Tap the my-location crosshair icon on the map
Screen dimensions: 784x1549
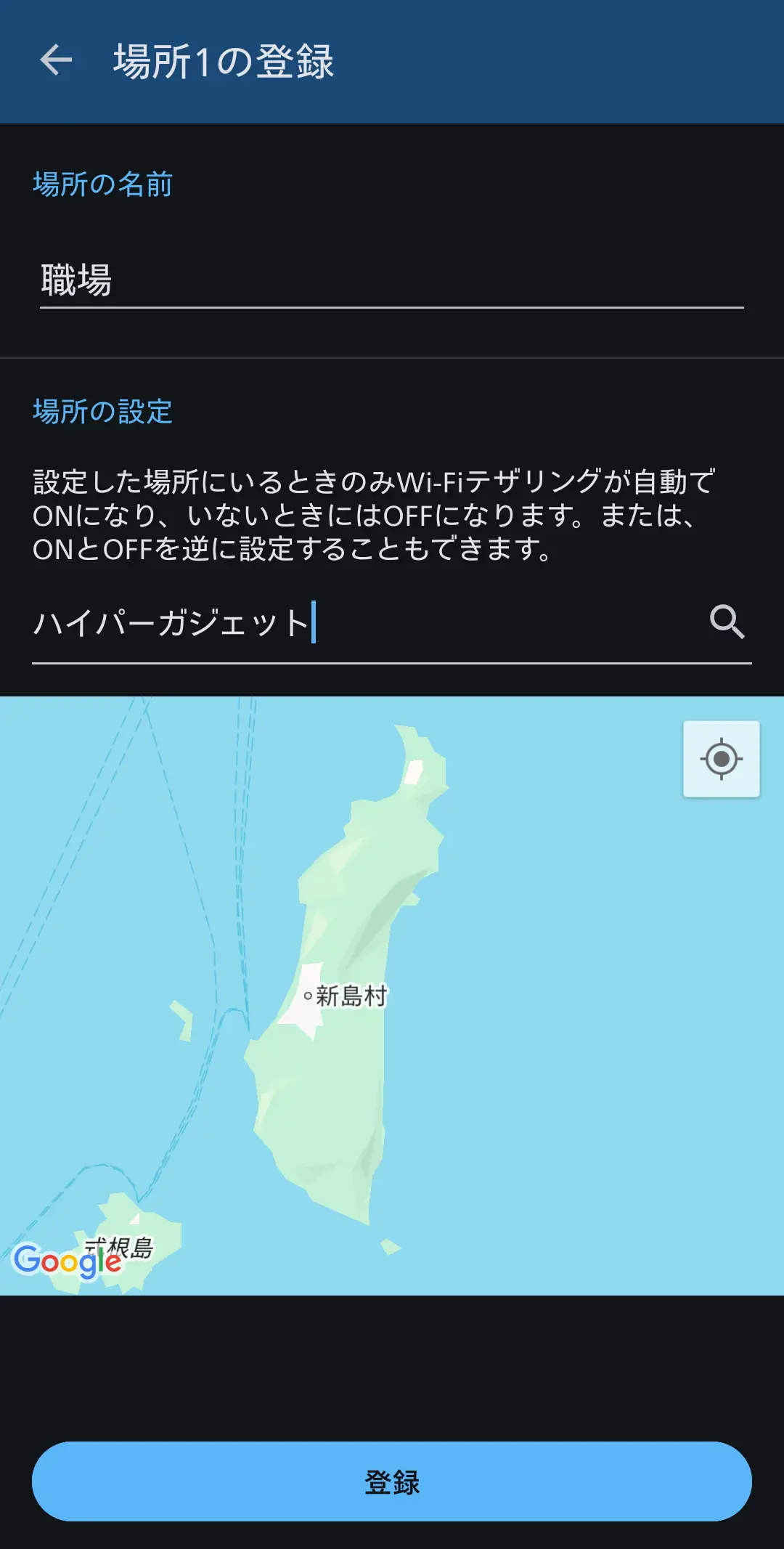point(722,757)
